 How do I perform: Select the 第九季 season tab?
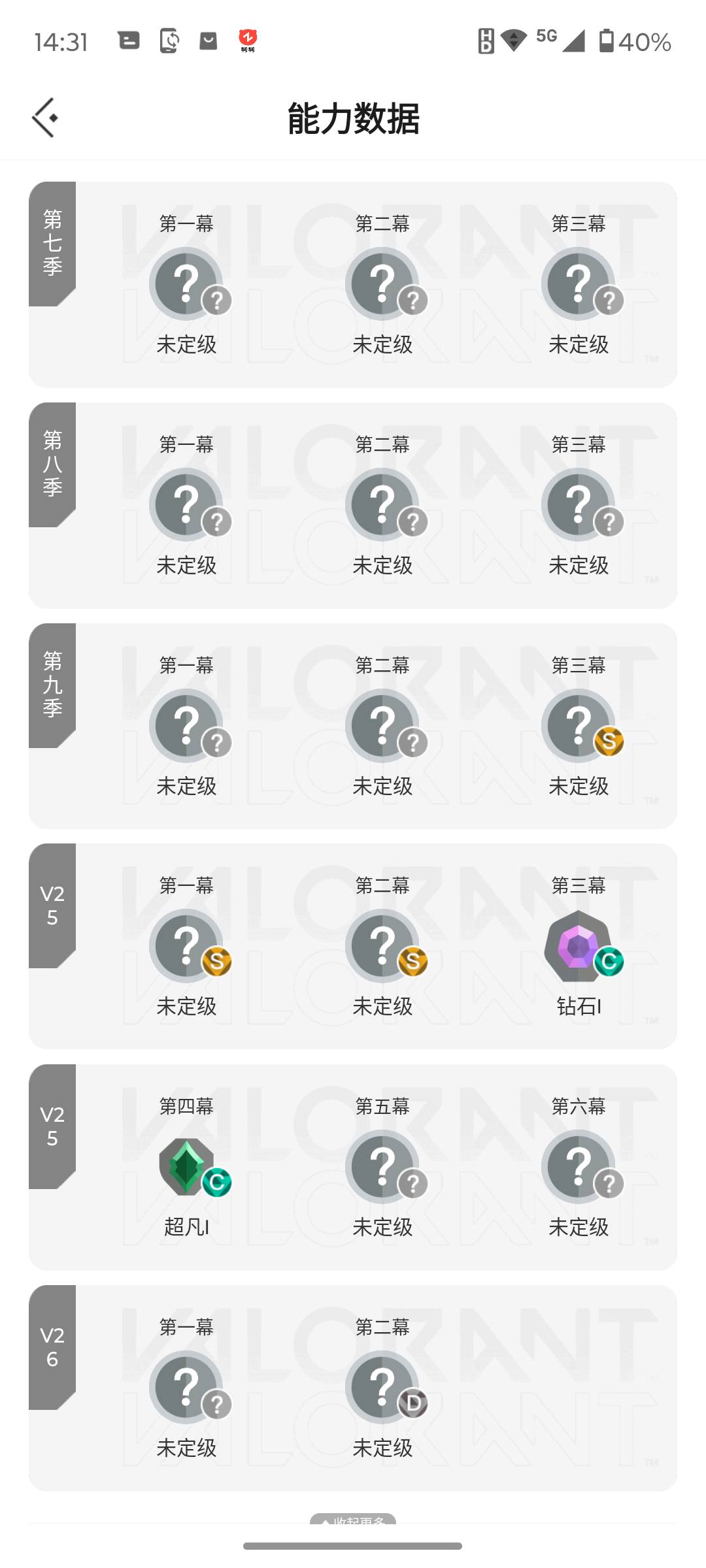point(52,686)
